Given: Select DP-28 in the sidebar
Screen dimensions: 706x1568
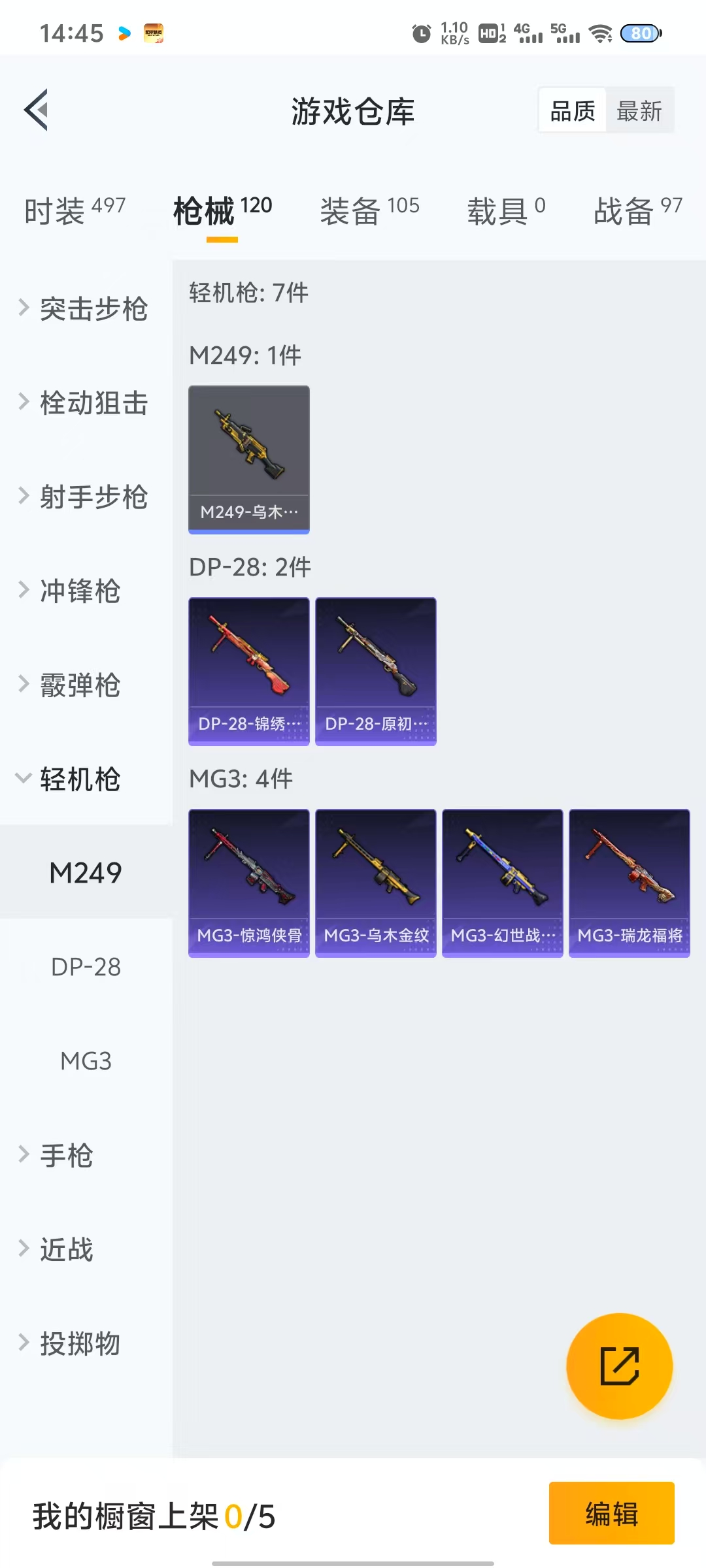Looking at the screenshot, I should [x=86, y=967].
